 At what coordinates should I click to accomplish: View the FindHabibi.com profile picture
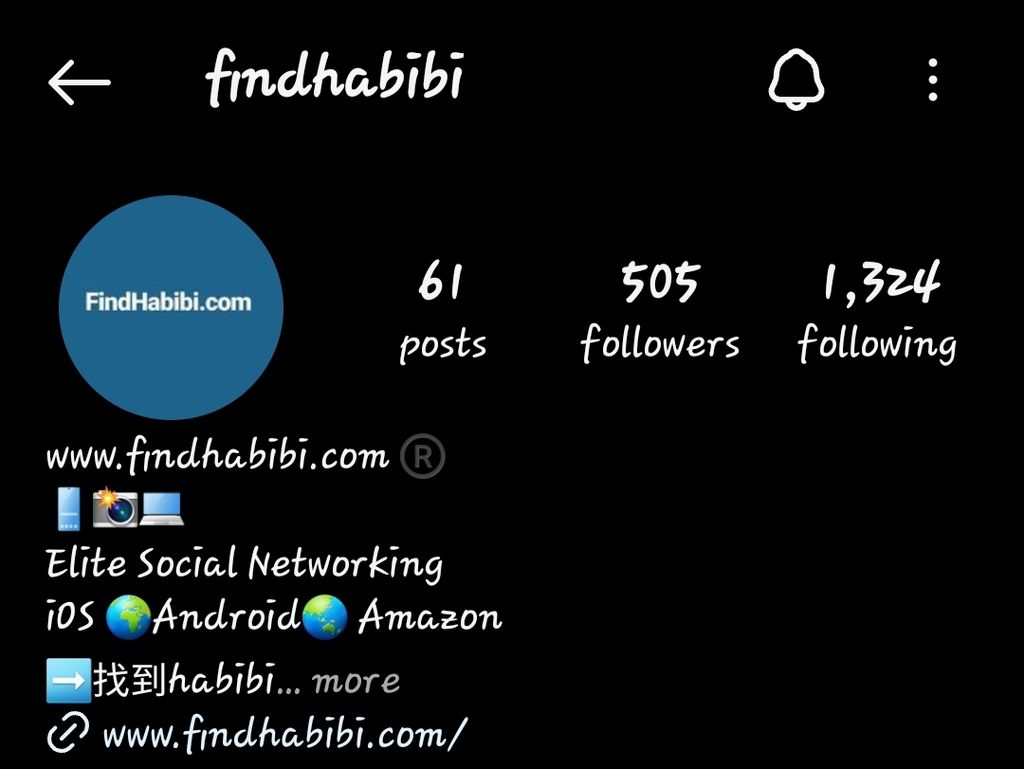click(x=171, y=307)
